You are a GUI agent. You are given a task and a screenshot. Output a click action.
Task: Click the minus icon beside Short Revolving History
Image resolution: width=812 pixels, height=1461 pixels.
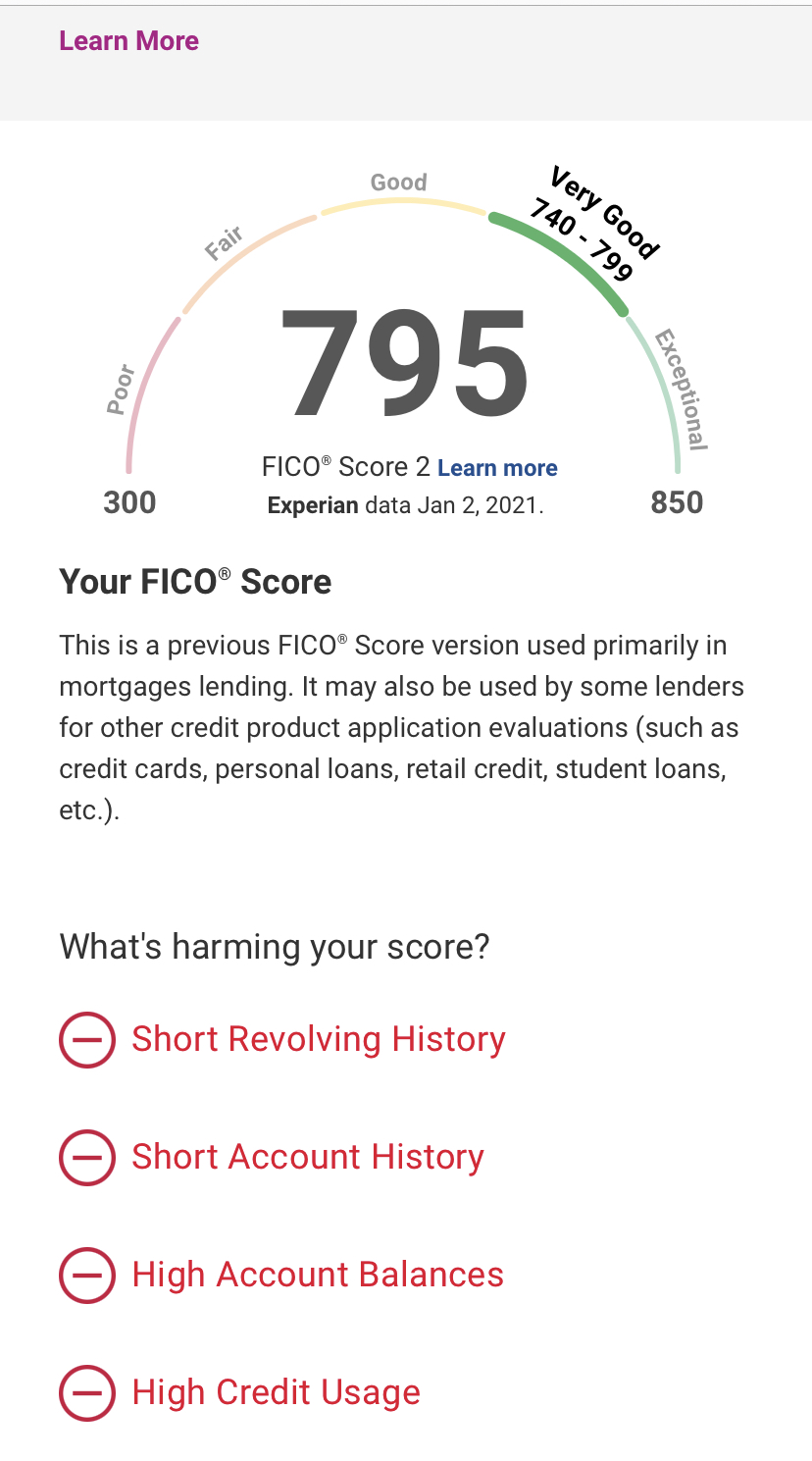tap(86, 1040)
